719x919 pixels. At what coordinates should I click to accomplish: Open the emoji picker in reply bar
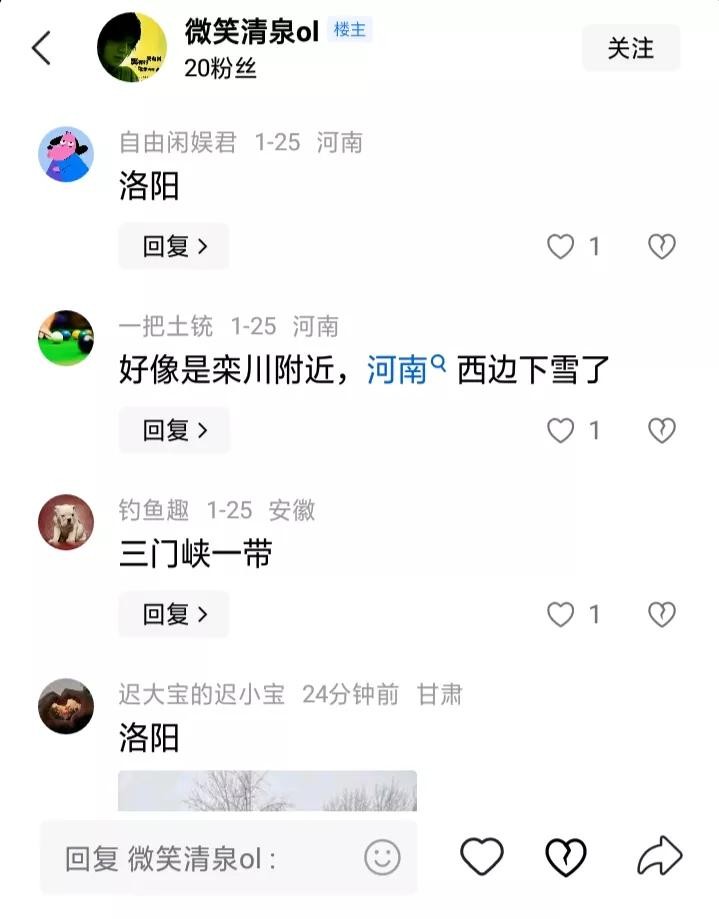(x=382, y=857)
